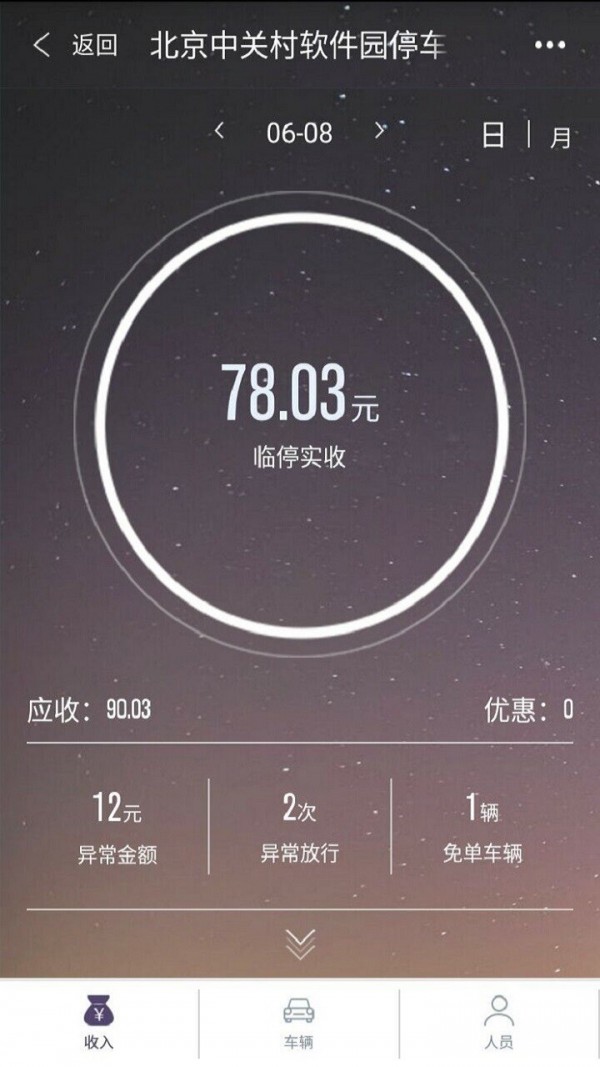Go to the previous date before 06-08
Viewport: 600px width, 1067px height.
click(x=219, y=130)
